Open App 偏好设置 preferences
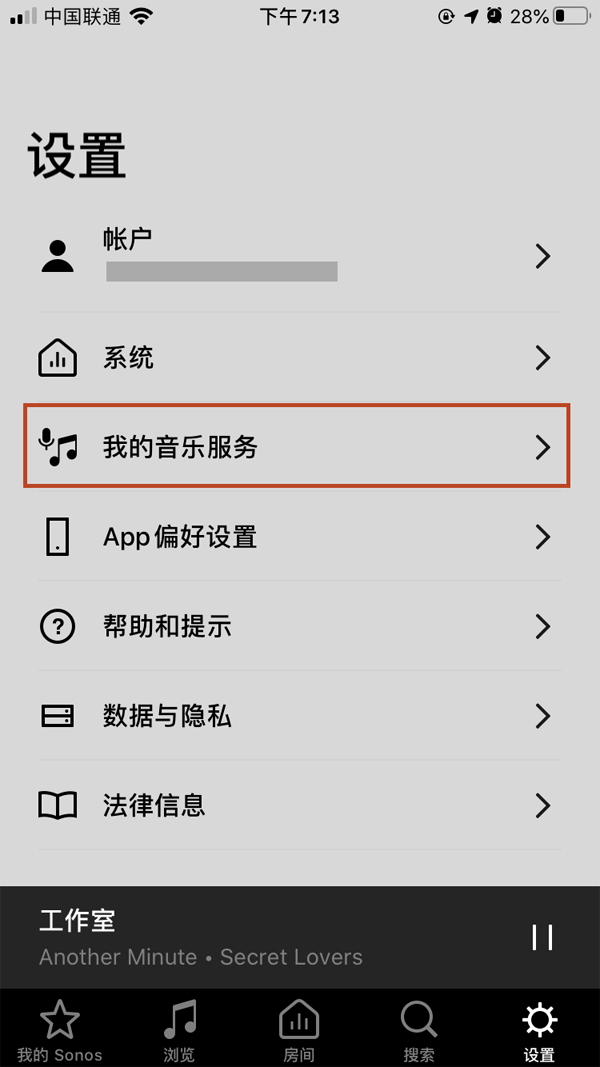The height and width of the screenshot is (1067, 600). 298,537
